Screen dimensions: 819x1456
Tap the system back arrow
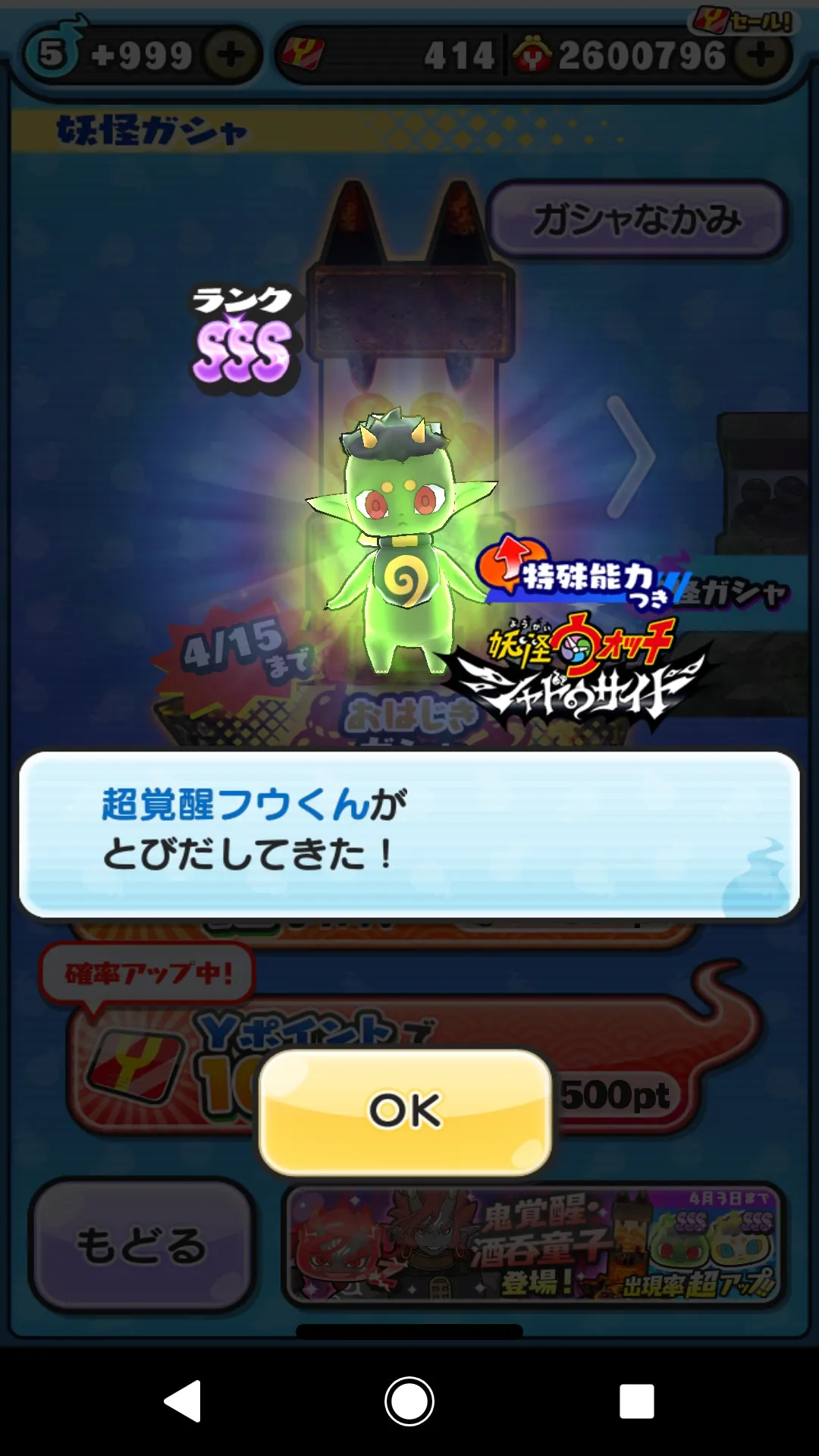pyautogui.click(x=183, y=1401)
